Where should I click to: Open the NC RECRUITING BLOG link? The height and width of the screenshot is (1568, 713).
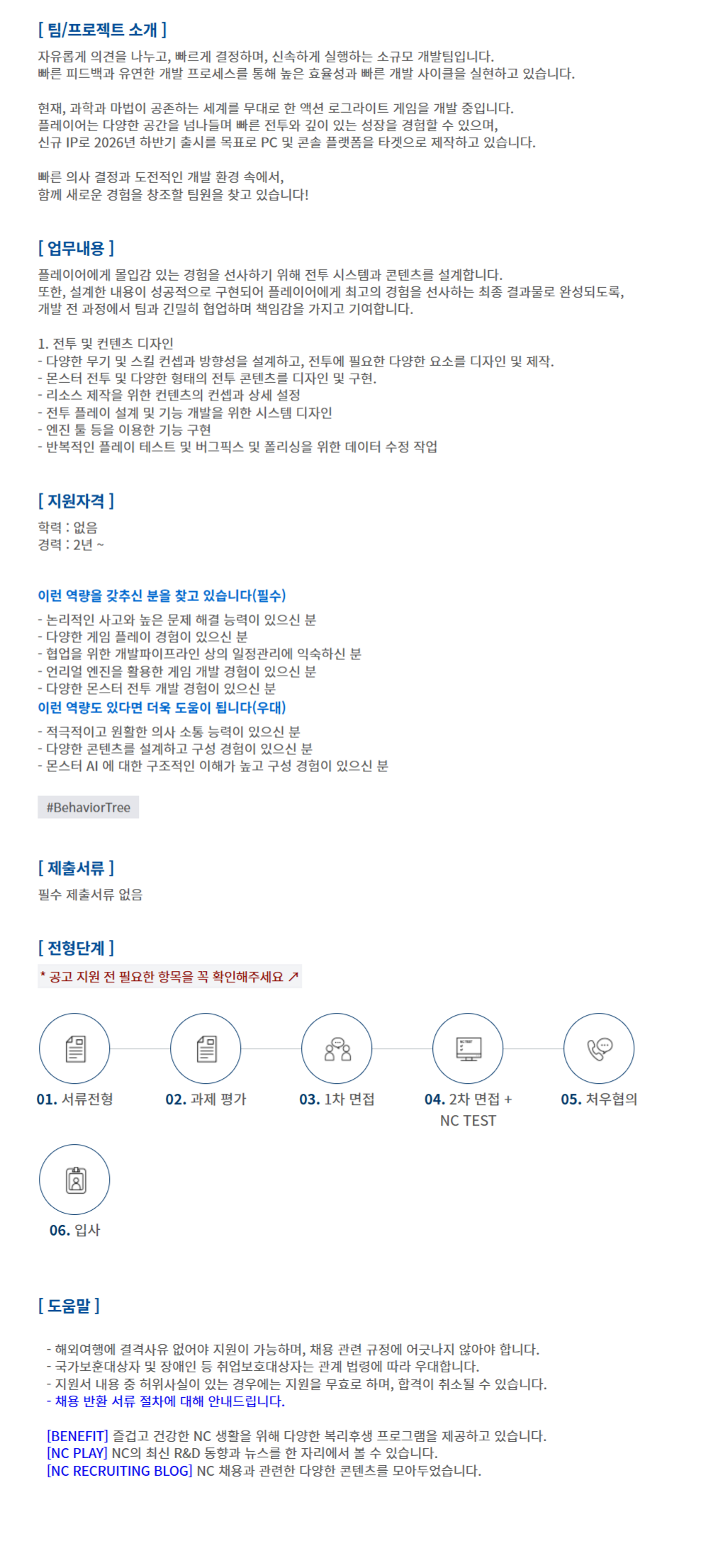coord(119,1470)
